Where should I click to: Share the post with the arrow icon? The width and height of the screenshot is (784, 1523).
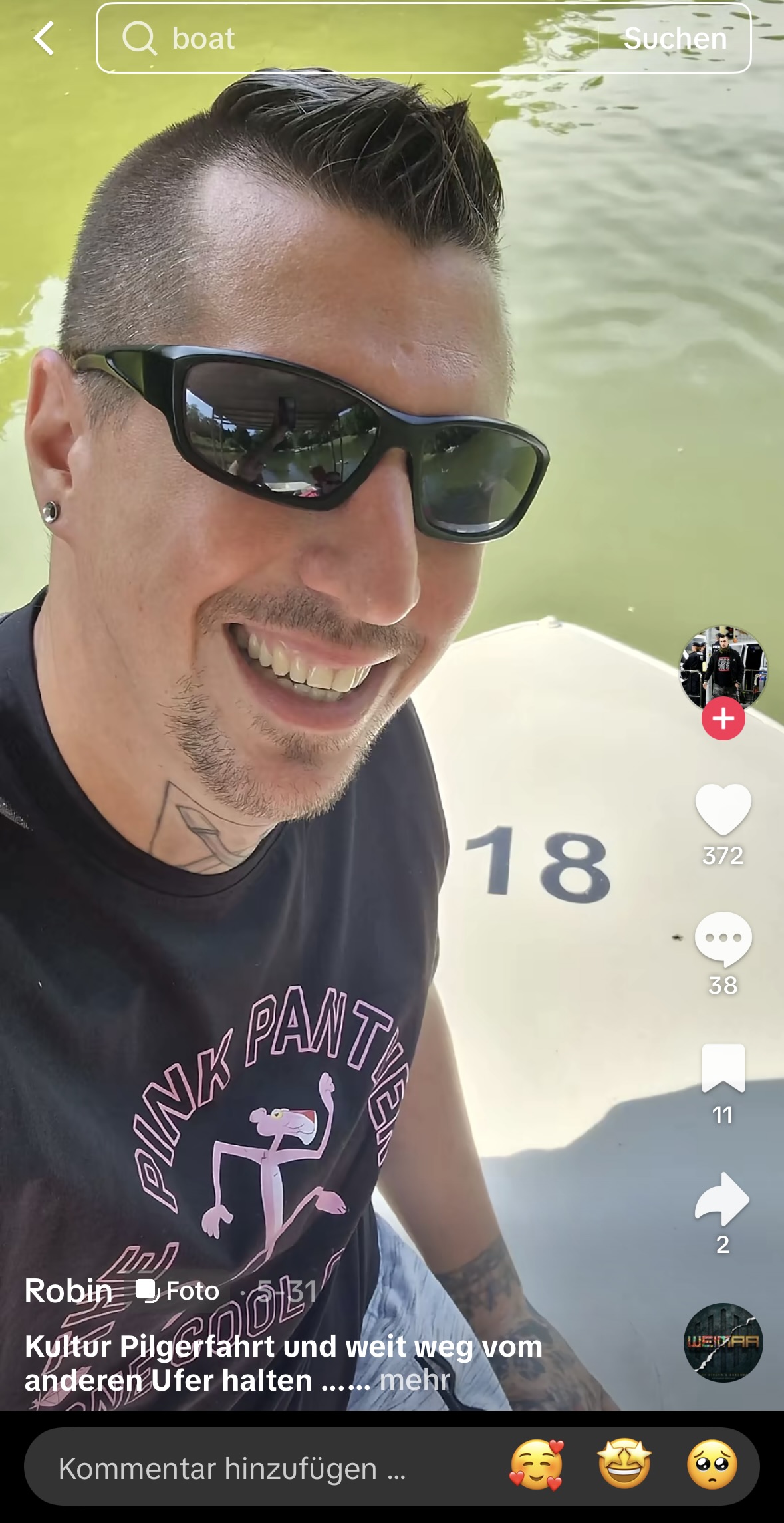[x=723, y=1198]
